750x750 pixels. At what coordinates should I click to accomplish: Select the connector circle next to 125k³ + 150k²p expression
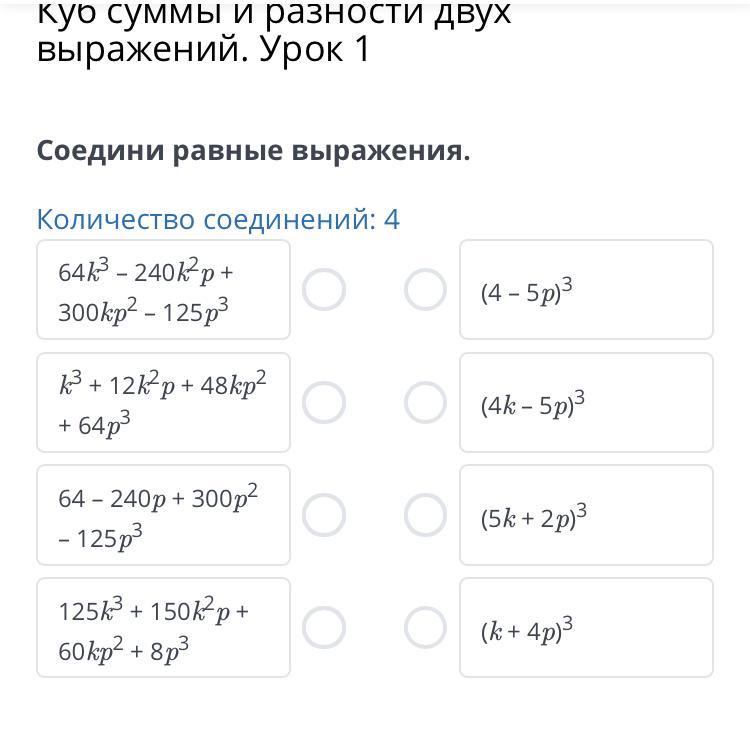pyautogui.click(x=324, y=627)
